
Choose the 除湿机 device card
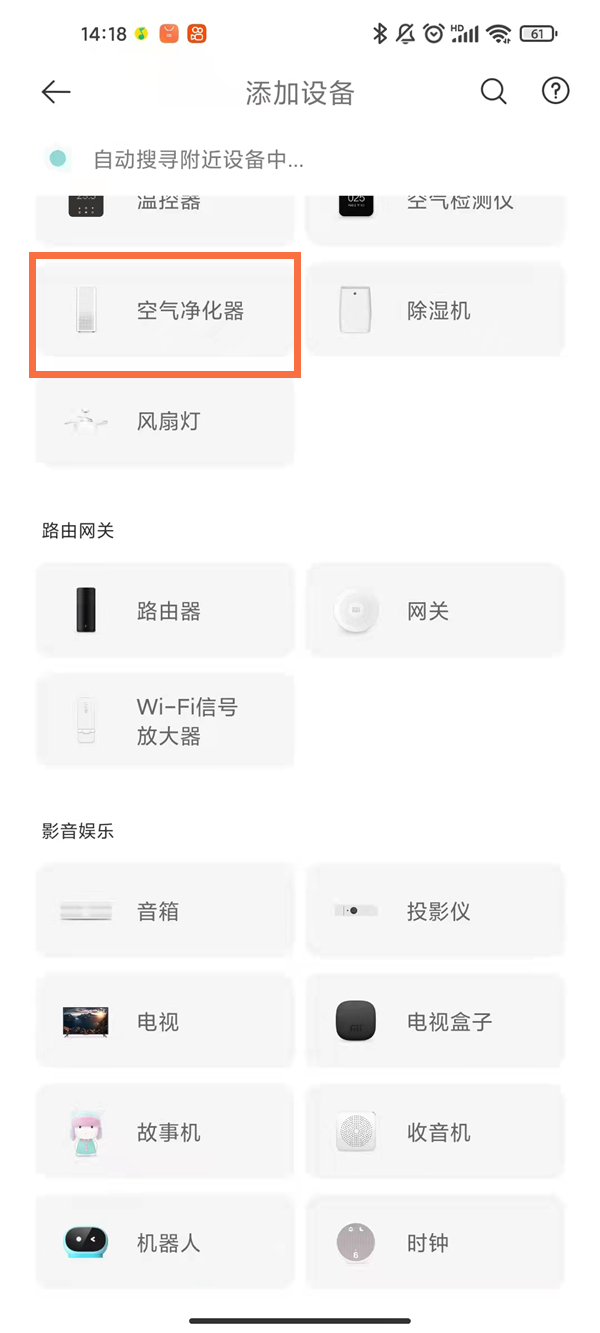(x=435, y=311)
